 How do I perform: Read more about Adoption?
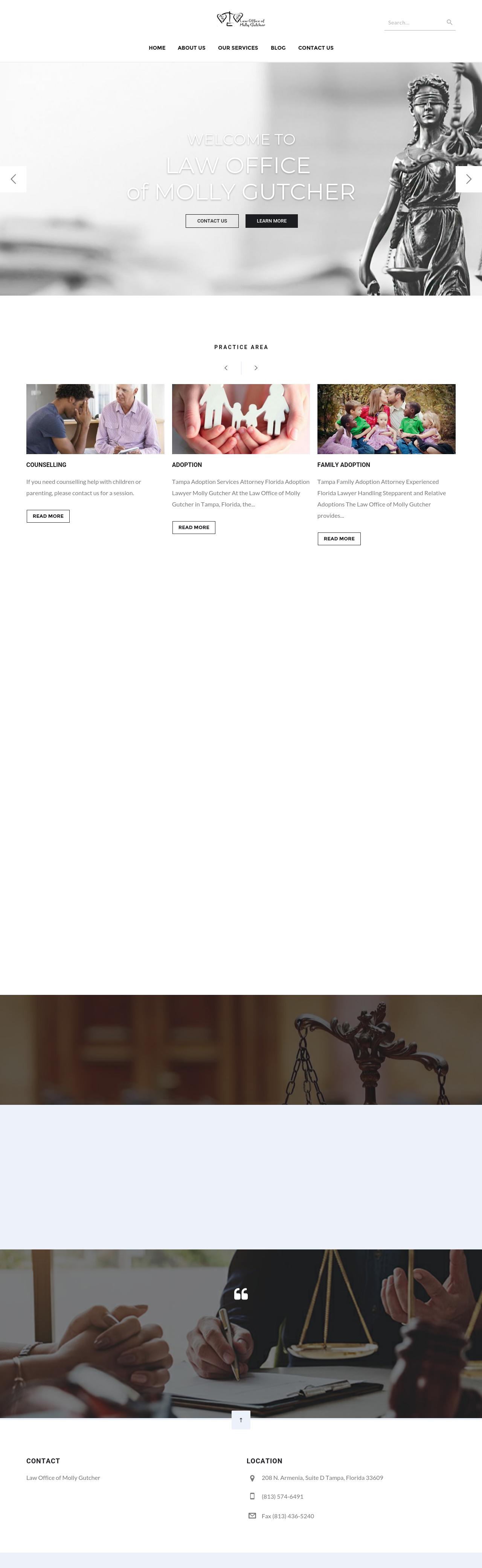(194, 527)
